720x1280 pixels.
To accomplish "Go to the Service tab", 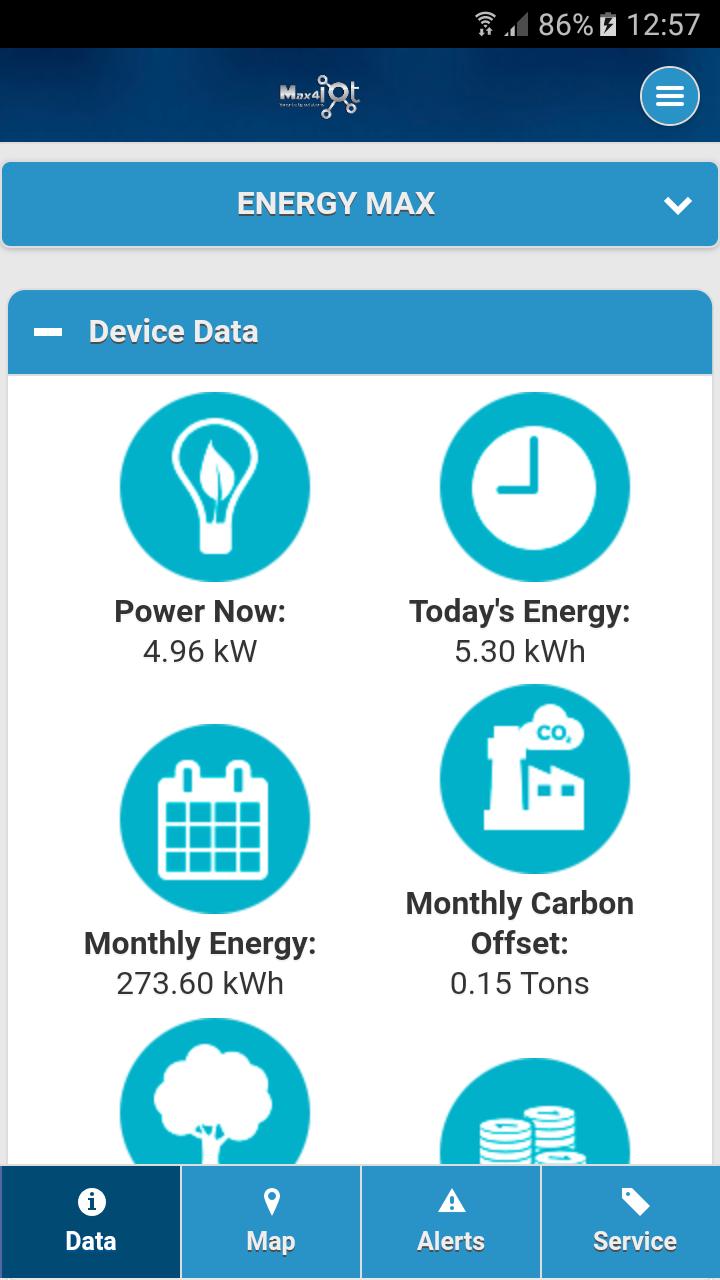I will click(634, 1222).
